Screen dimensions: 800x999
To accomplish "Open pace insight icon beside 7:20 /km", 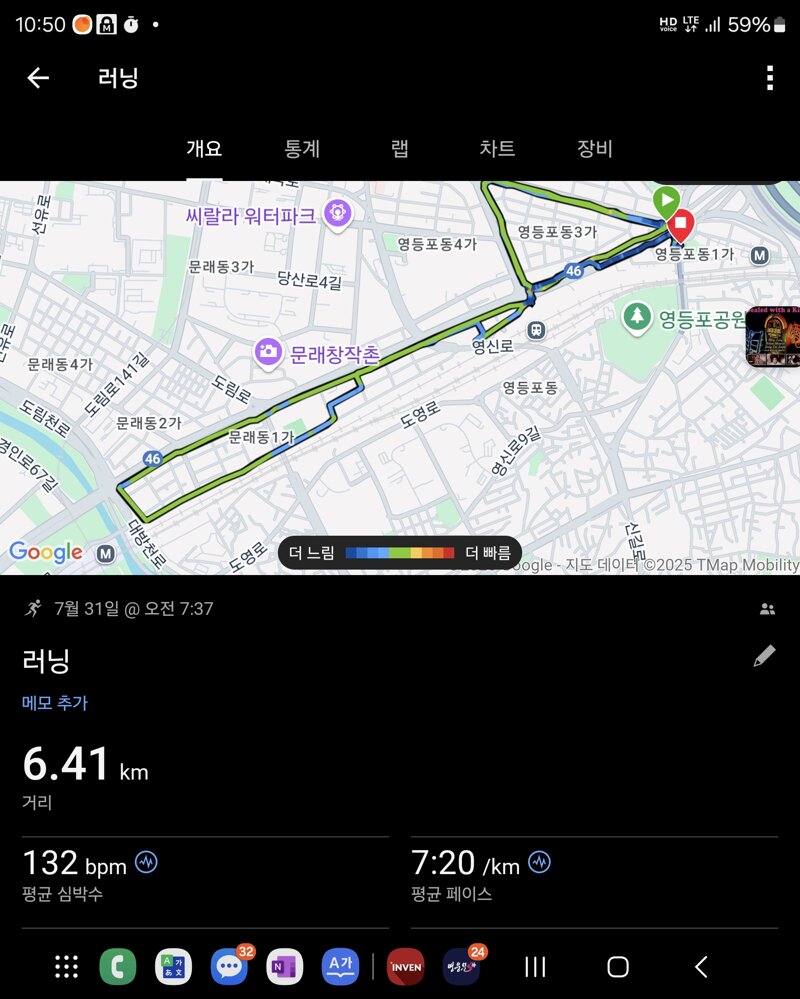I will pyautogui.click(x=540, y=862).
